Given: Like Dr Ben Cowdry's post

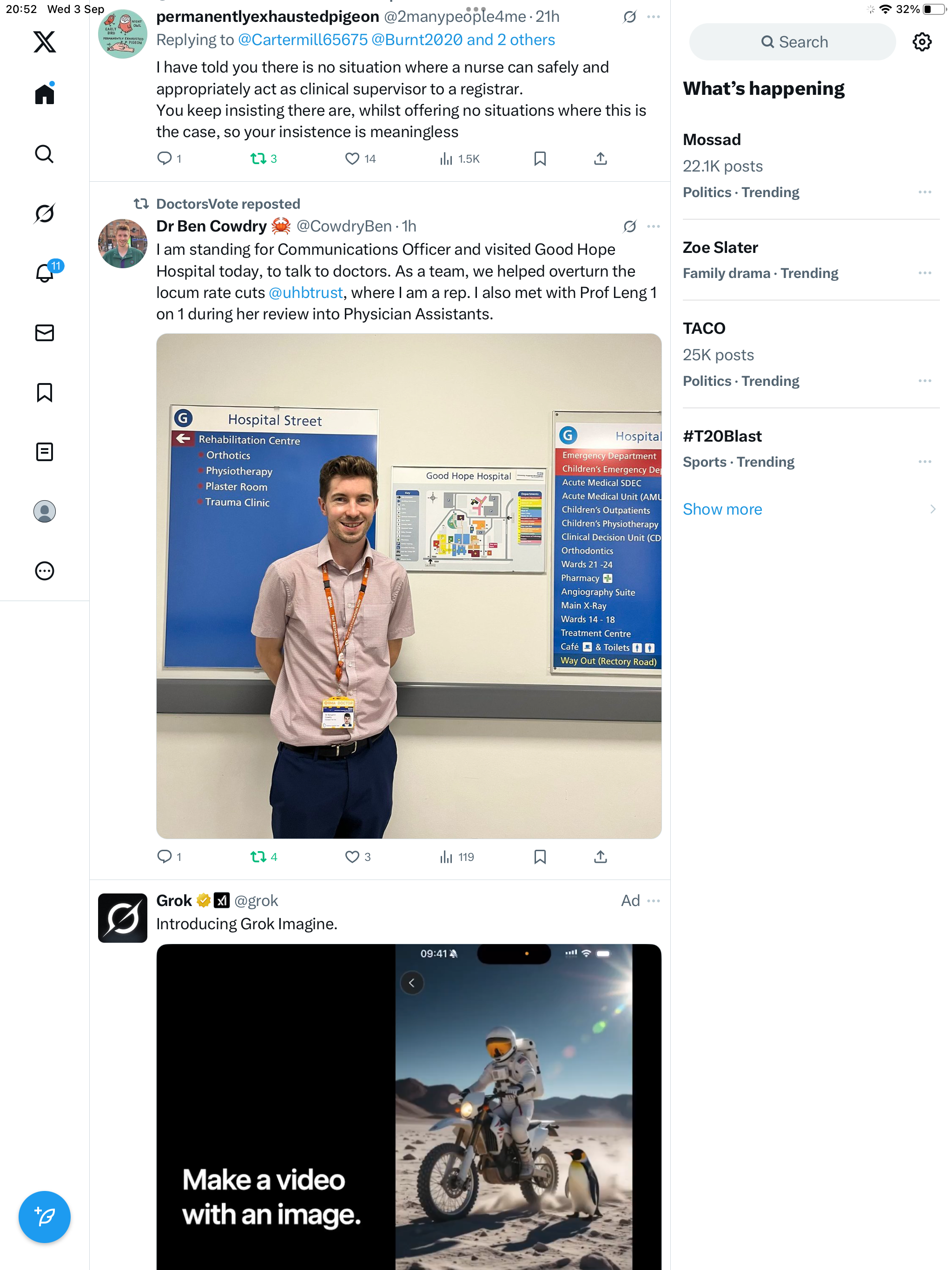Looking at the screenshot, I should (352, 857).
